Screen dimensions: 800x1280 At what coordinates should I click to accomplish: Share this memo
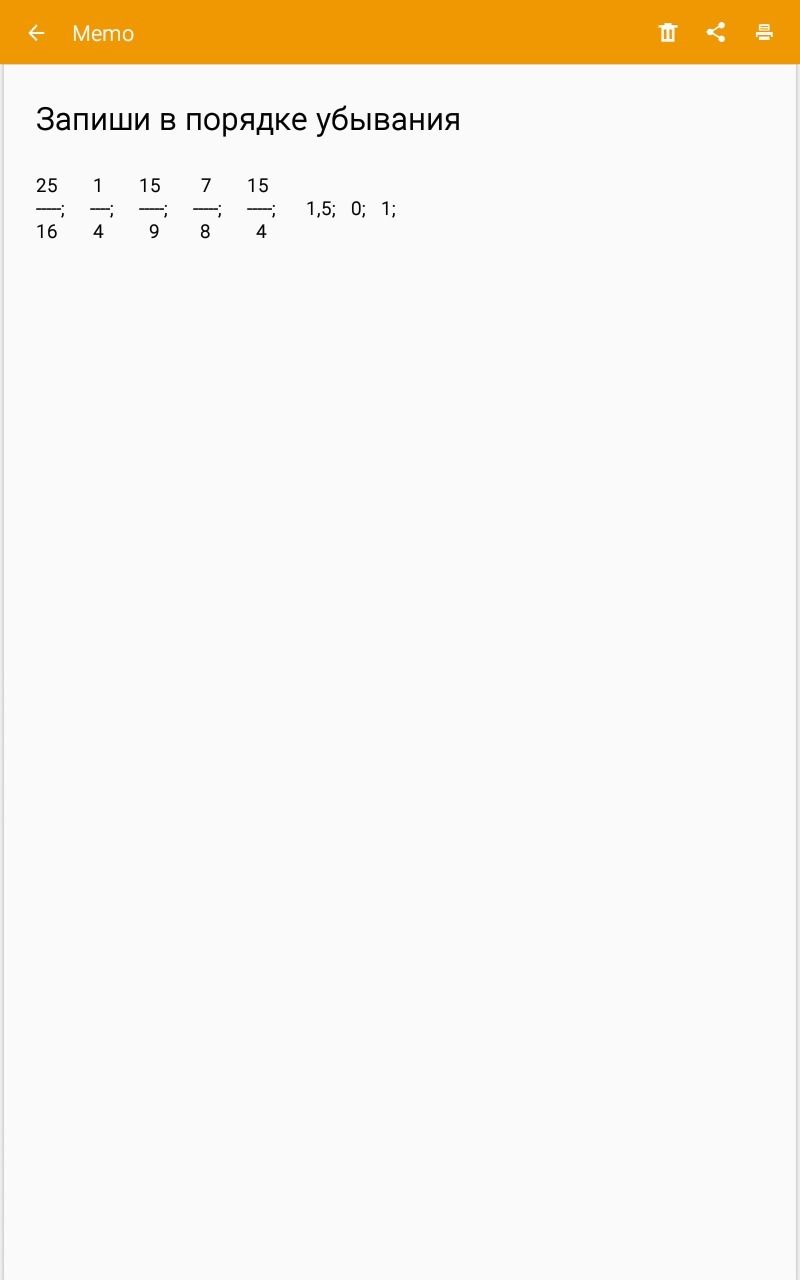pyautogui.click(x=716, y=33)
